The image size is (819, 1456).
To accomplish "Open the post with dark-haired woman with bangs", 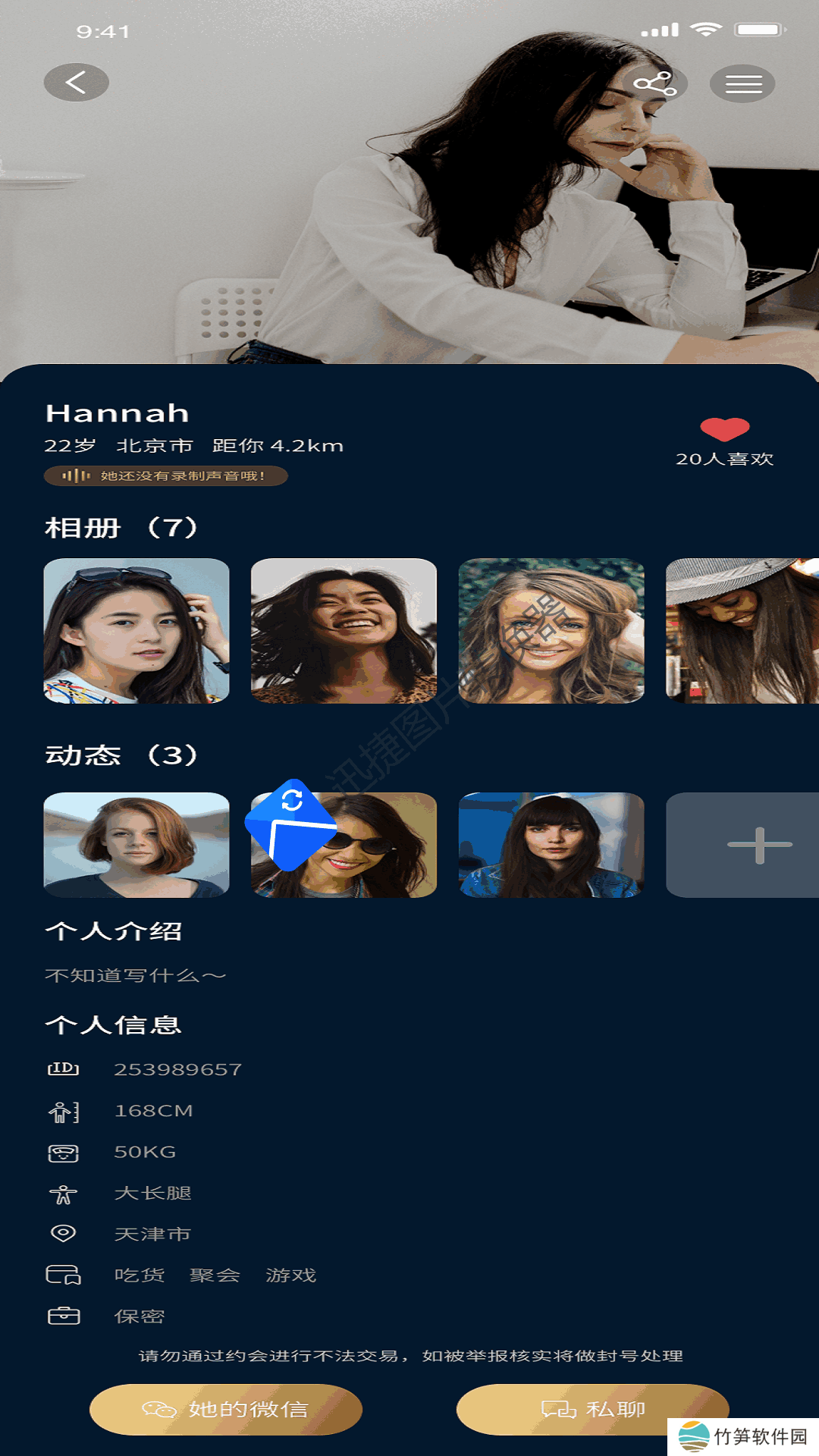I will coord(551,845).
